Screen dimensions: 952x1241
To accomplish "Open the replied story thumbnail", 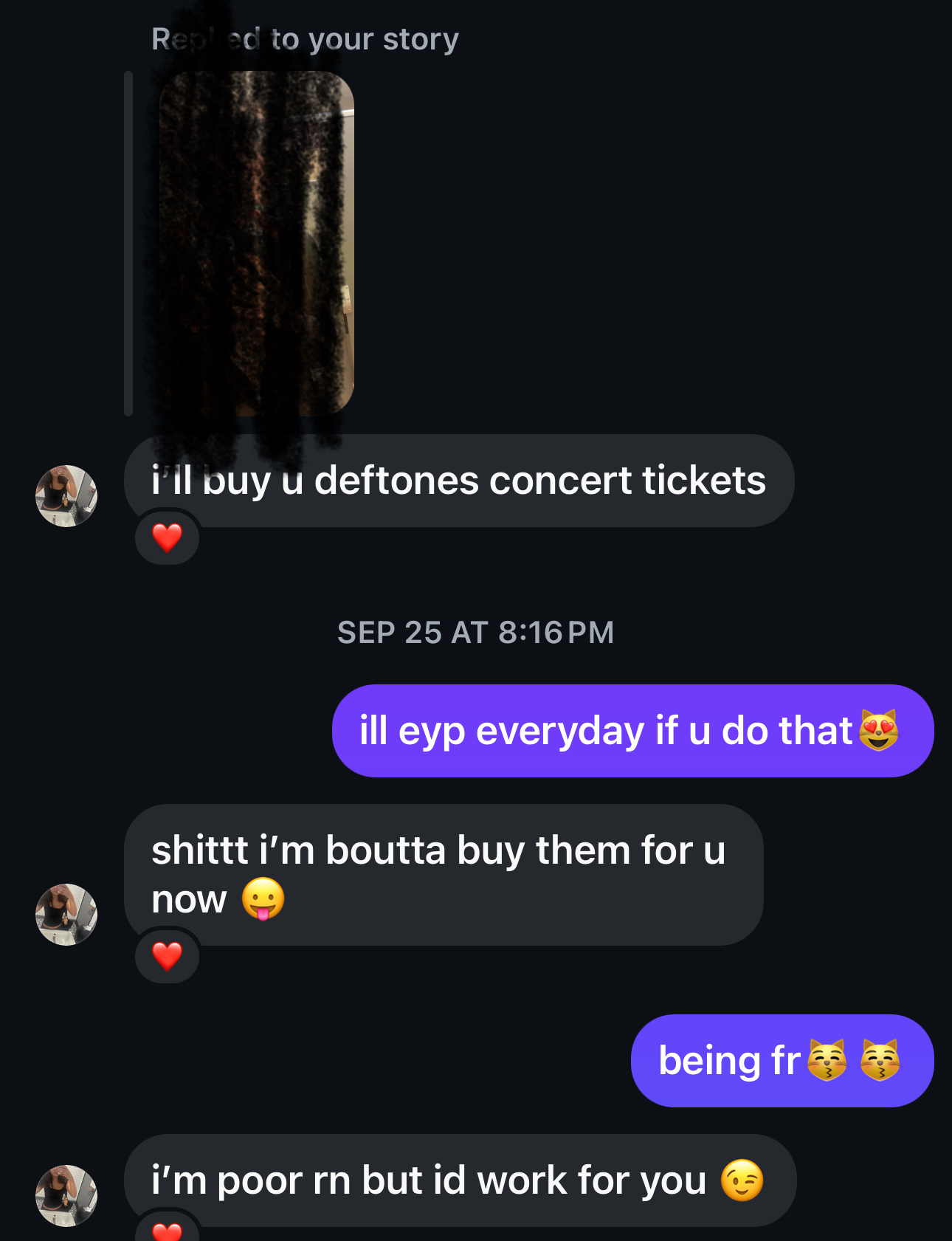I will click(256, 244).
